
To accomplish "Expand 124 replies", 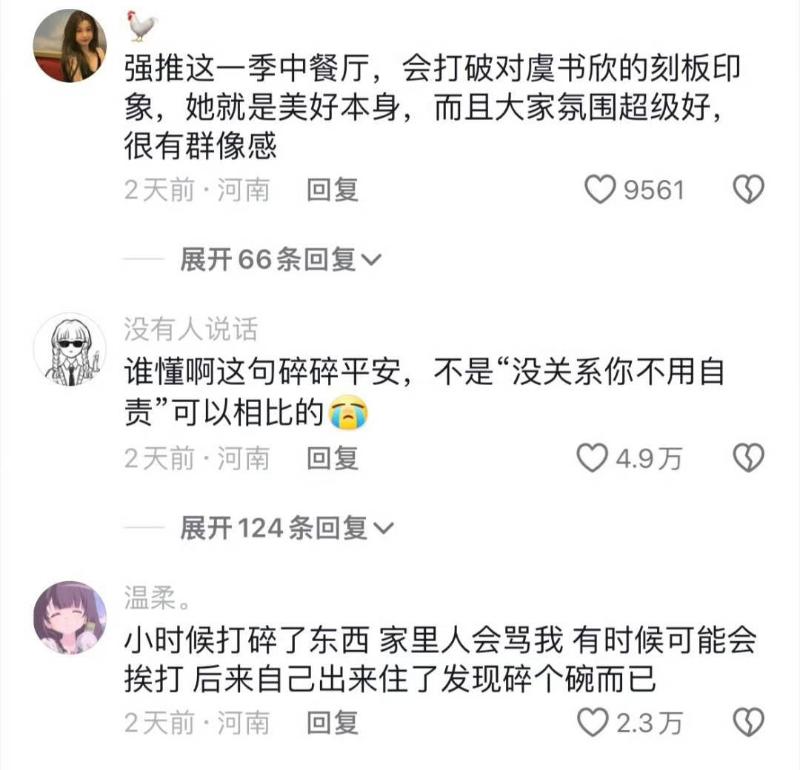I will pos(287,528).
